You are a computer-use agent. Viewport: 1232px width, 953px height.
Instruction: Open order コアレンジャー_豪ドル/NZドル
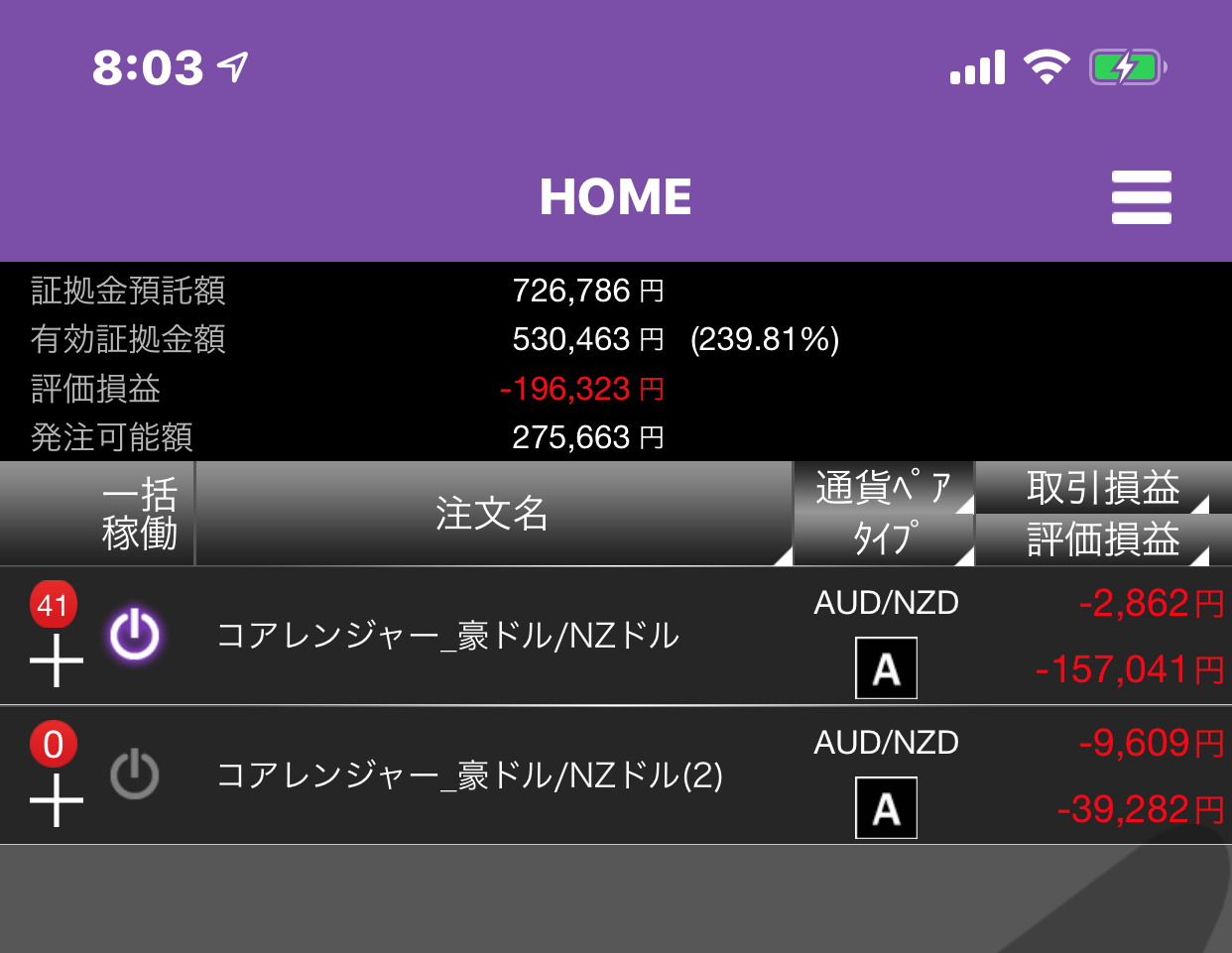point(447,636)
